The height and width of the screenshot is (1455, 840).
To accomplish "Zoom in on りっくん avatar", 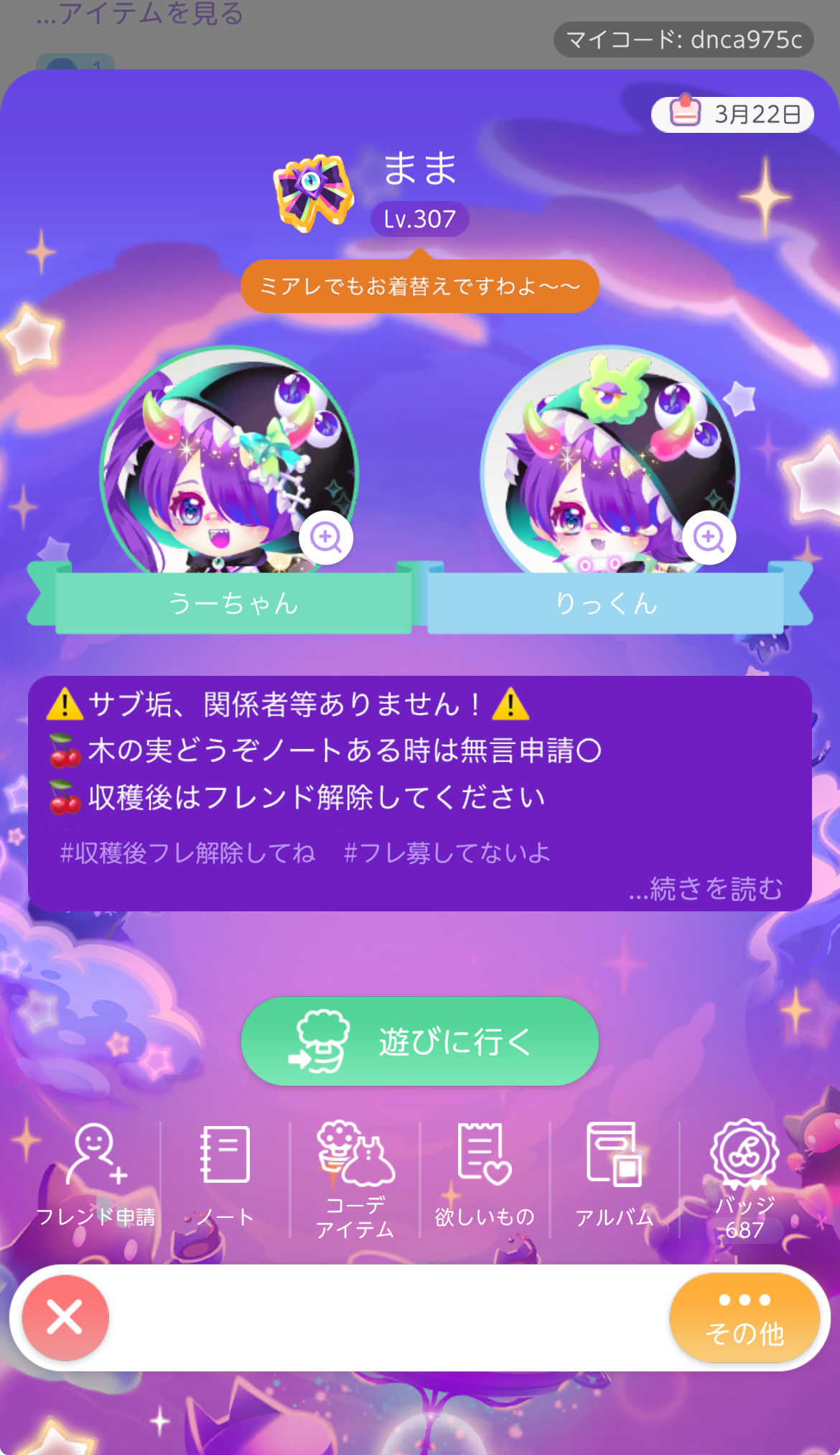I will coord(709,537).
